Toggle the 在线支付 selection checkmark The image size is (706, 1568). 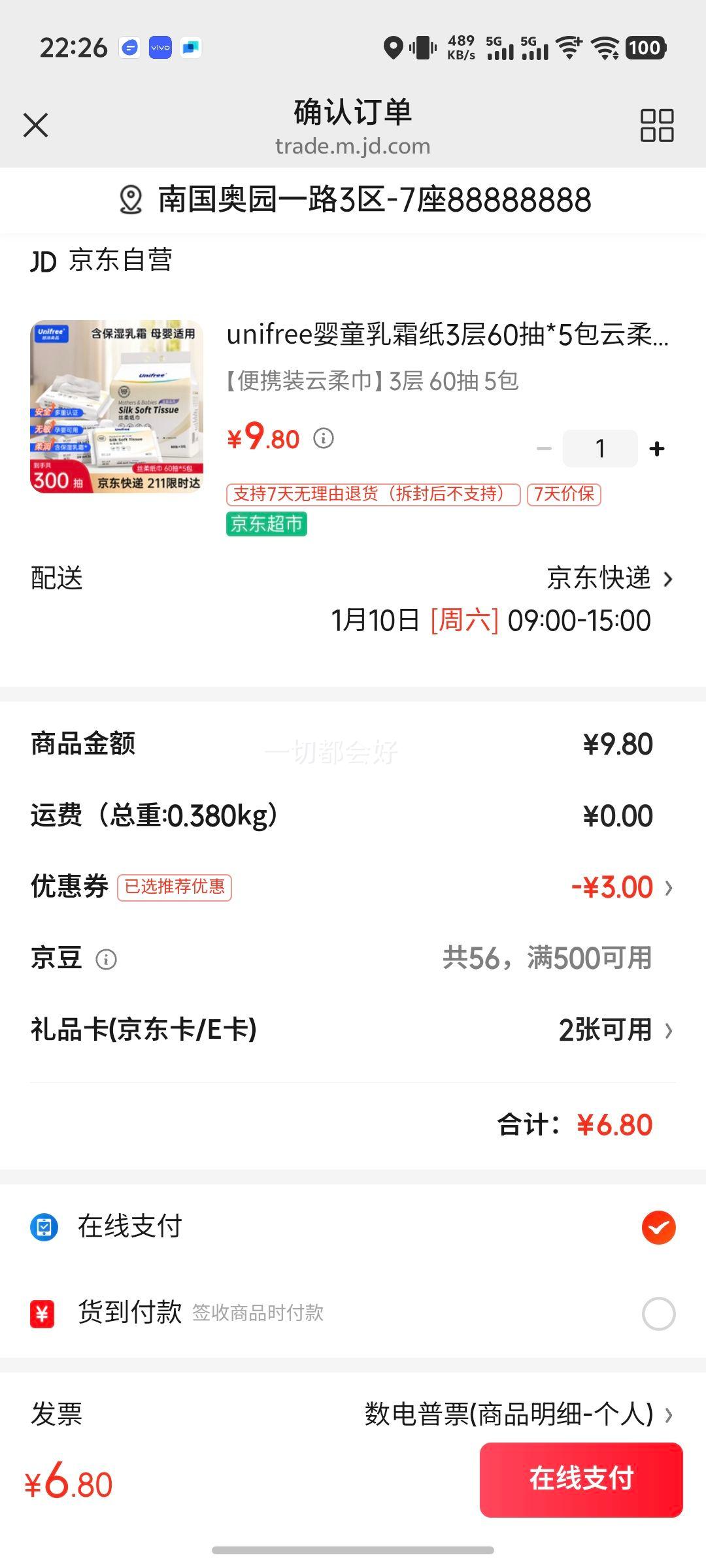pyautogui.click(x=658, y=1227)
